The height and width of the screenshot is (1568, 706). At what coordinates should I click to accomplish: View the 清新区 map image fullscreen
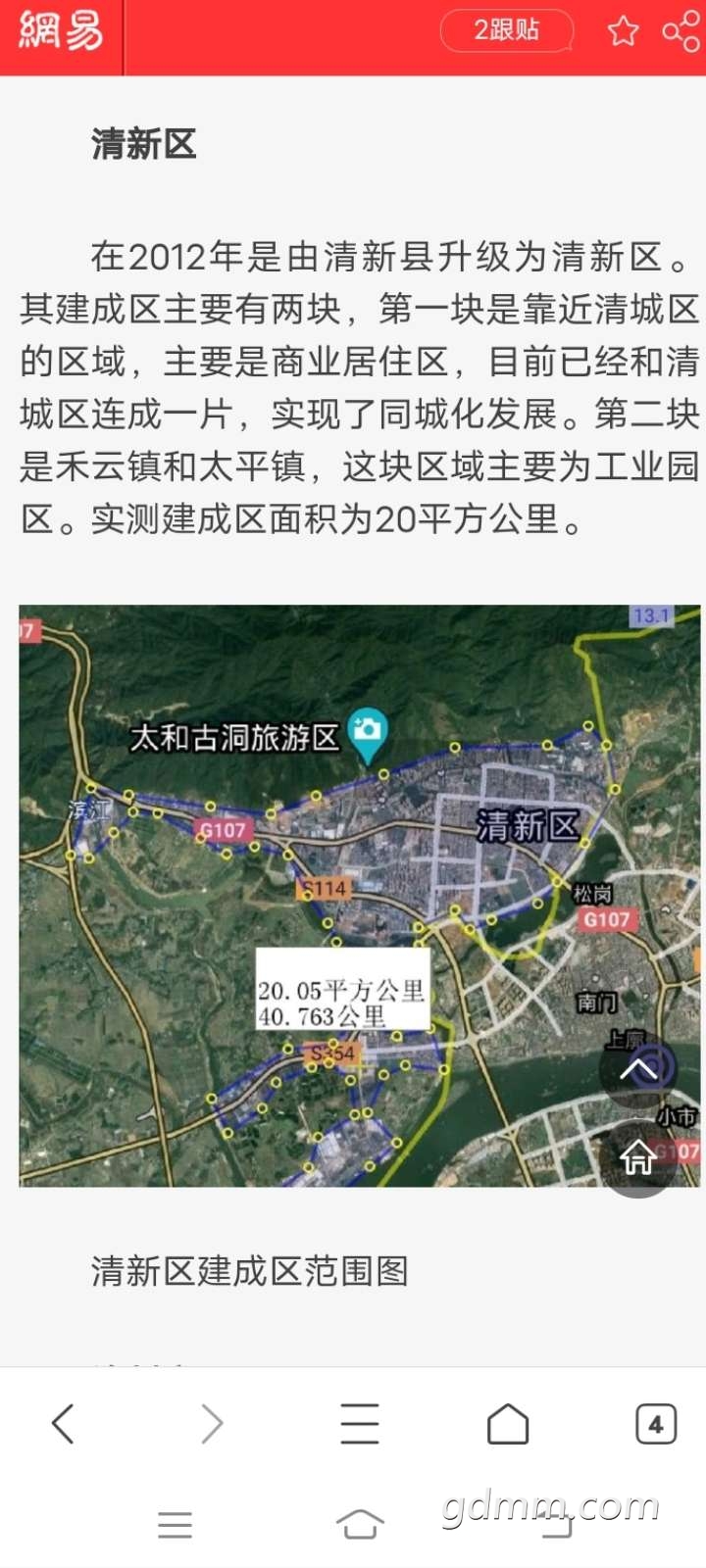[359, 895]
